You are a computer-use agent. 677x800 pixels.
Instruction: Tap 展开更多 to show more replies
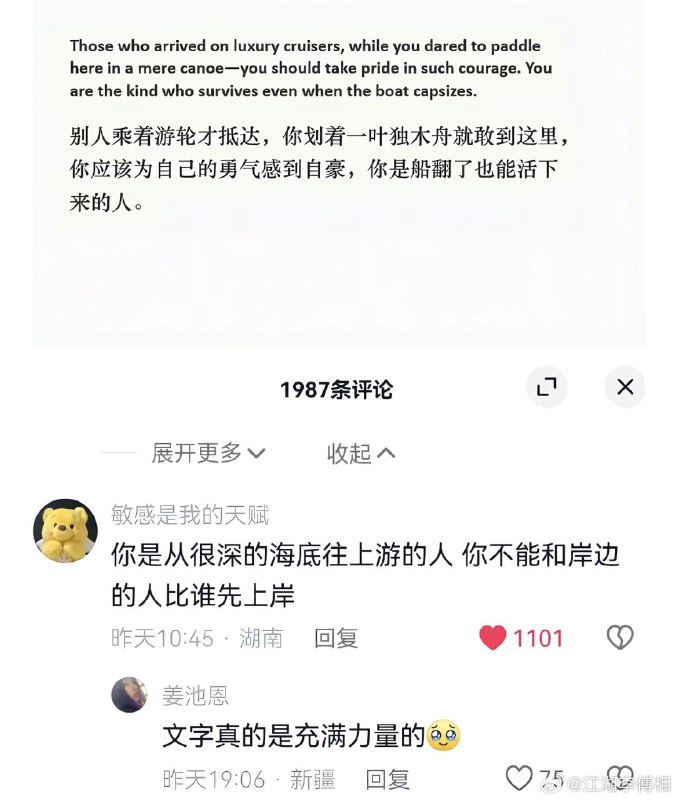208,453
